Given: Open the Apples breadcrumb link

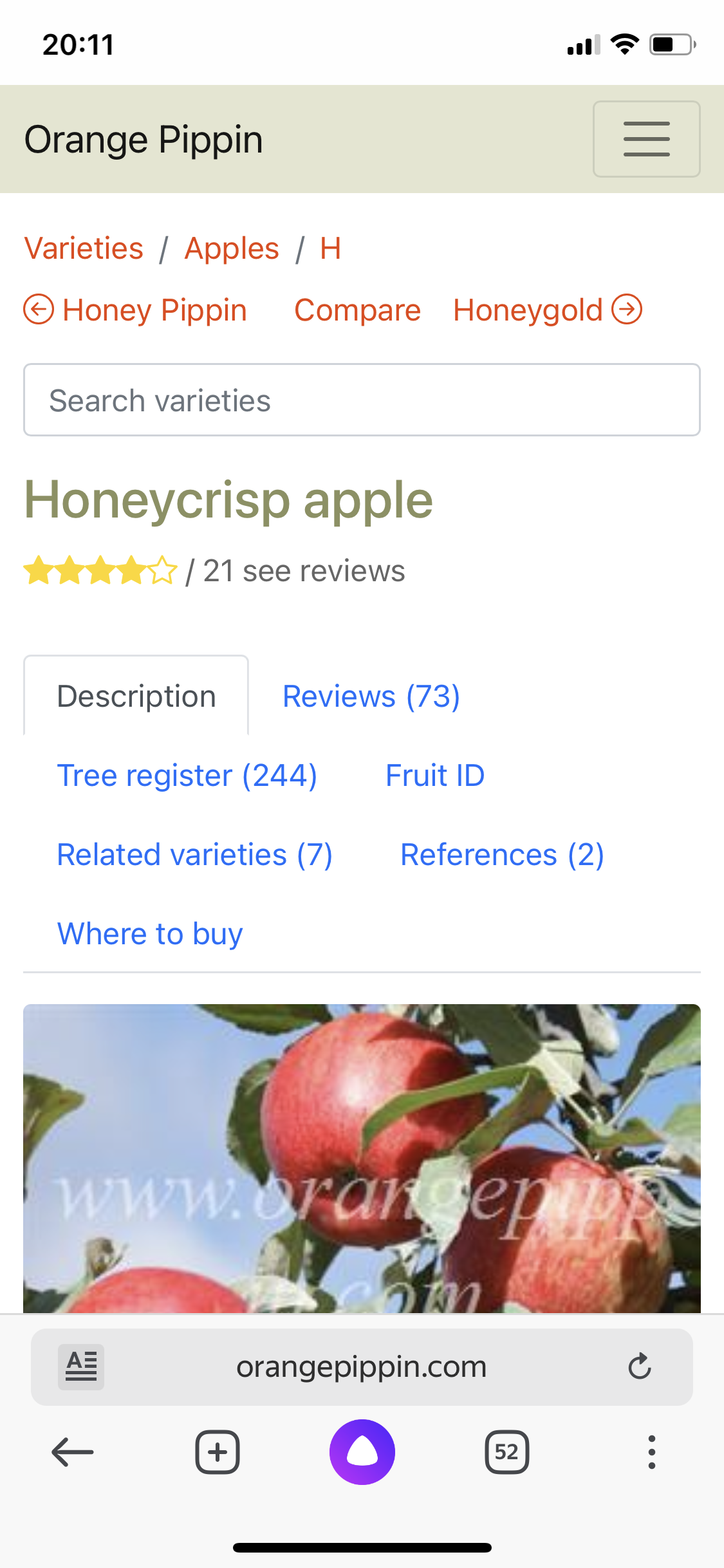Looking at the screenshot, I should point(232,248).
